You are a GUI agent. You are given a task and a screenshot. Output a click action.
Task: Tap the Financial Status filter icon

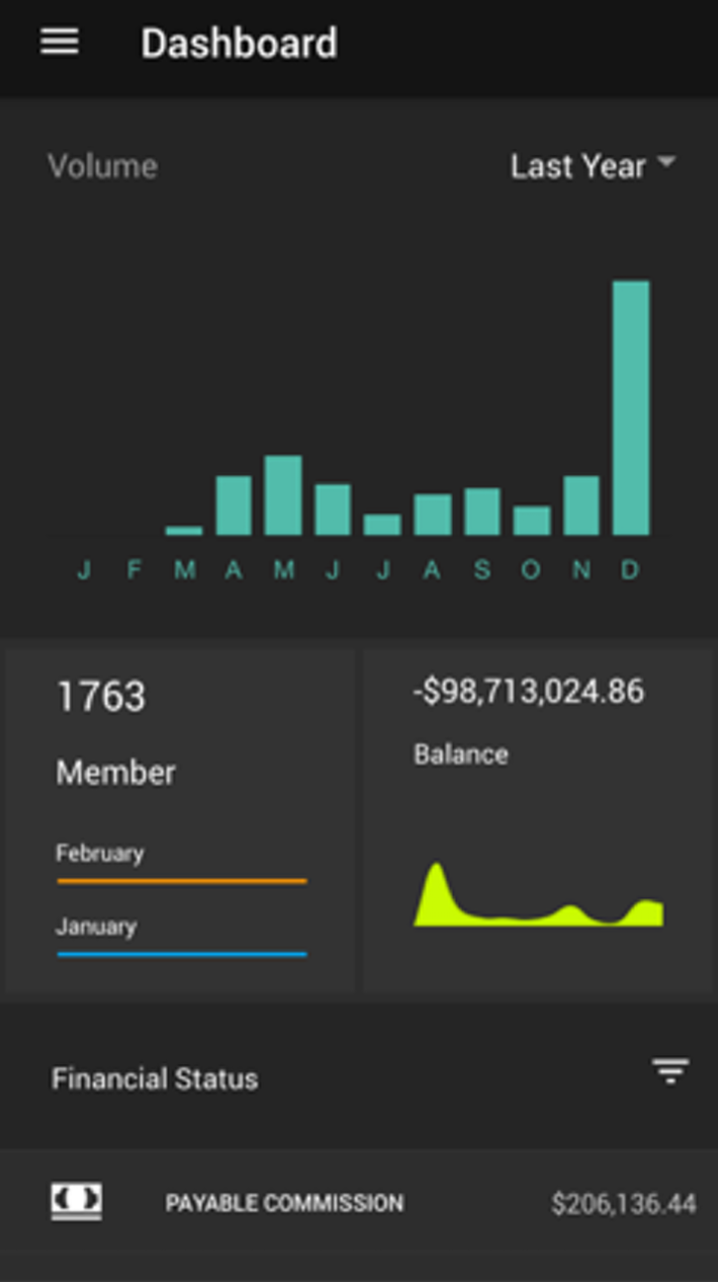click(x=670, y=1072)
